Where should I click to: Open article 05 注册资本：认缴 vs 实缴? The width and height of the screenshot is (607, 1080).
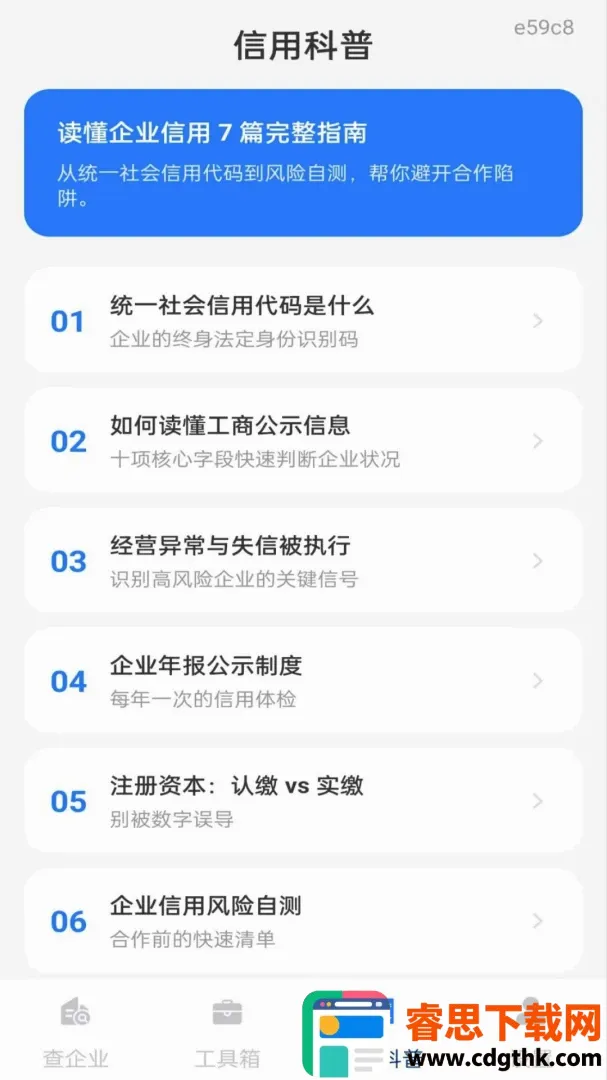[303, 801]
